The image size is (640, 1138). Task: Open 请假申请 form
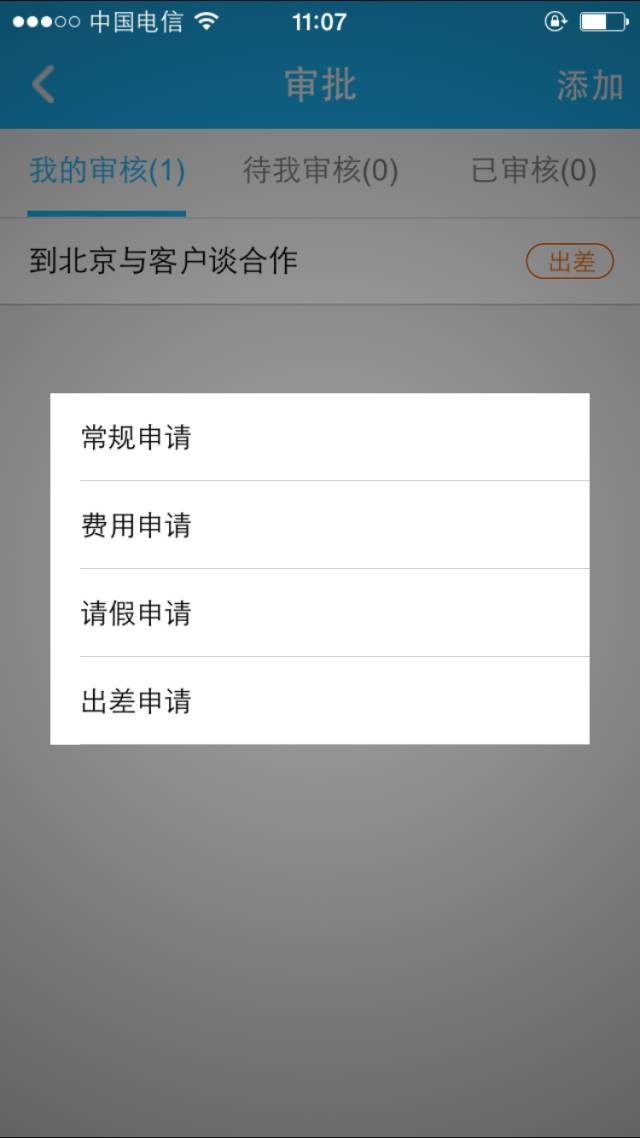point(319,613)
